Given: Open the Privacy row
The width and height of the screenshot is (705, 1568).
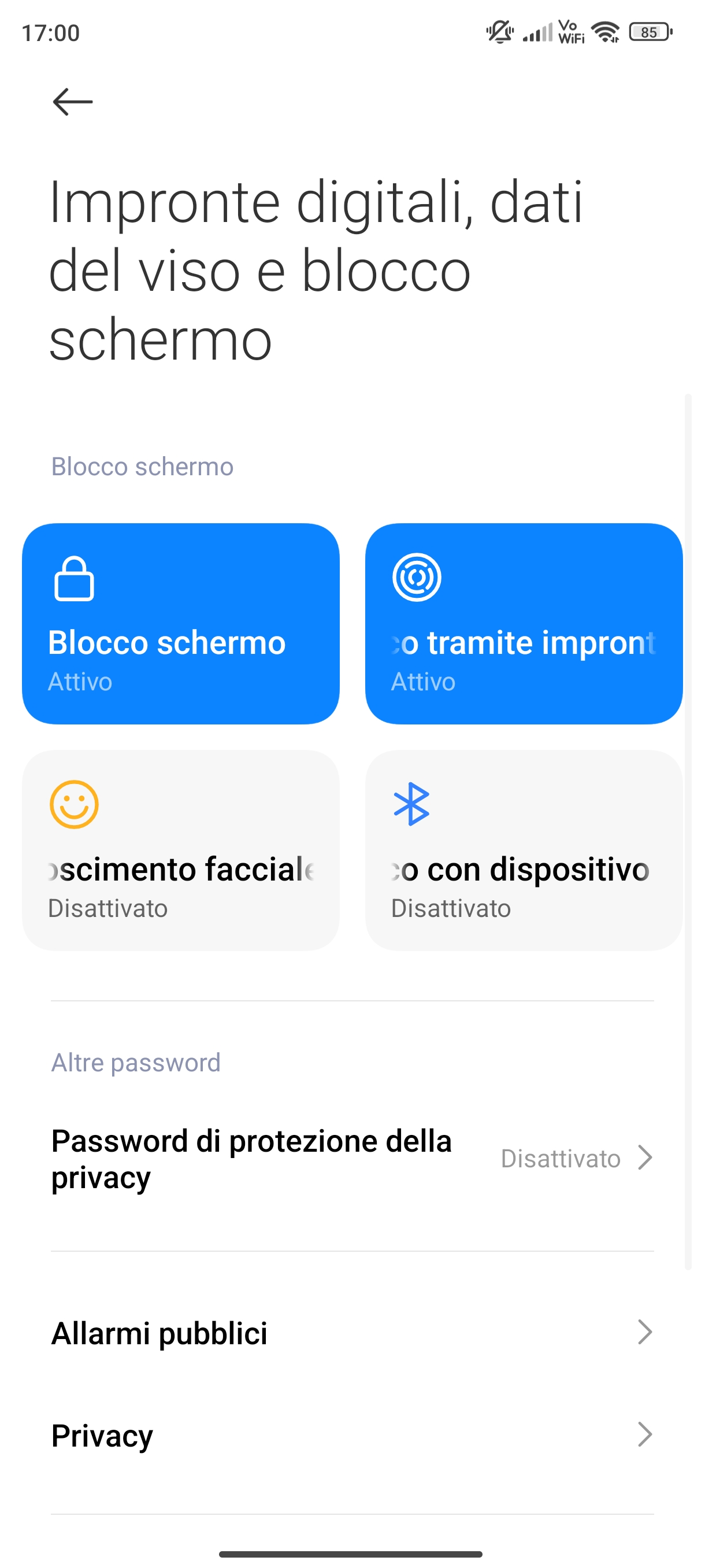Looking at the screenshot, I should point(351,1434).
